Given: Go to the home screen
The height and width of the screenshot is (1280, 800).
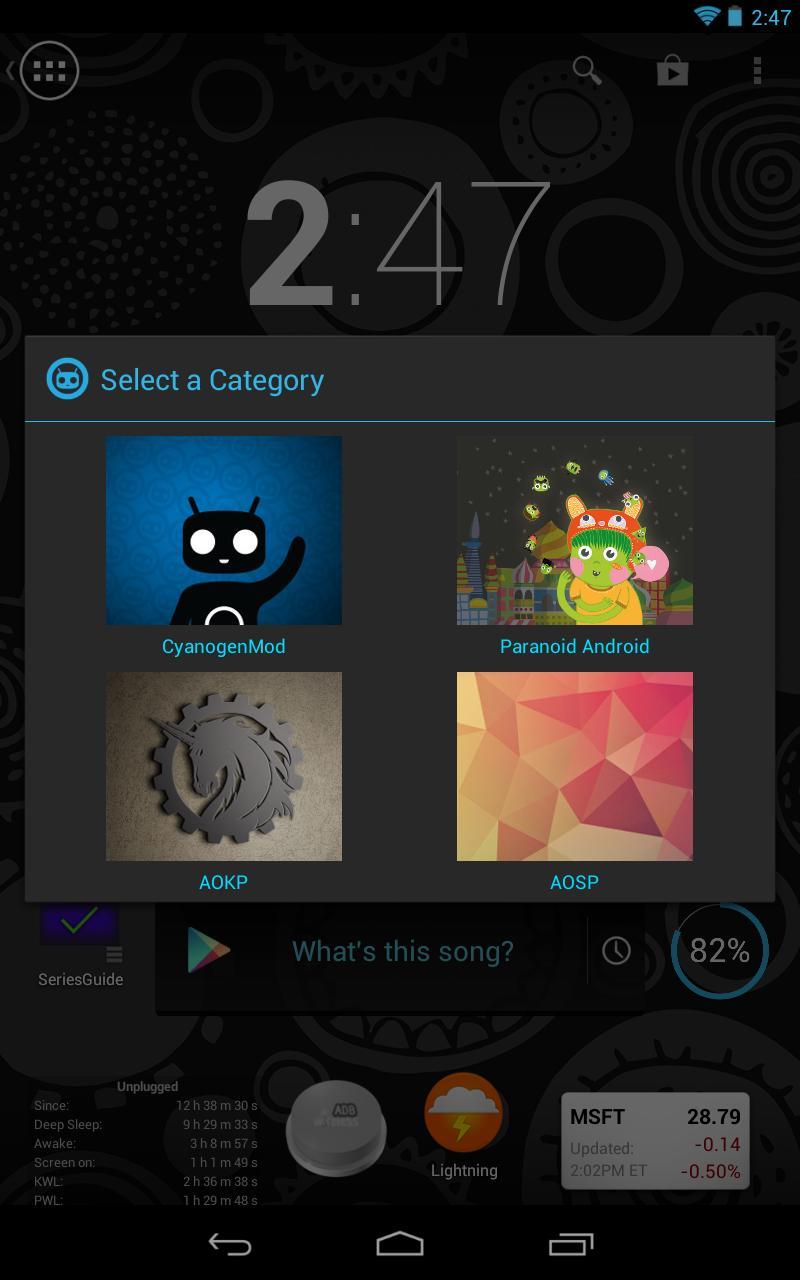Looking at the screenshot, I should point(400,1244).
